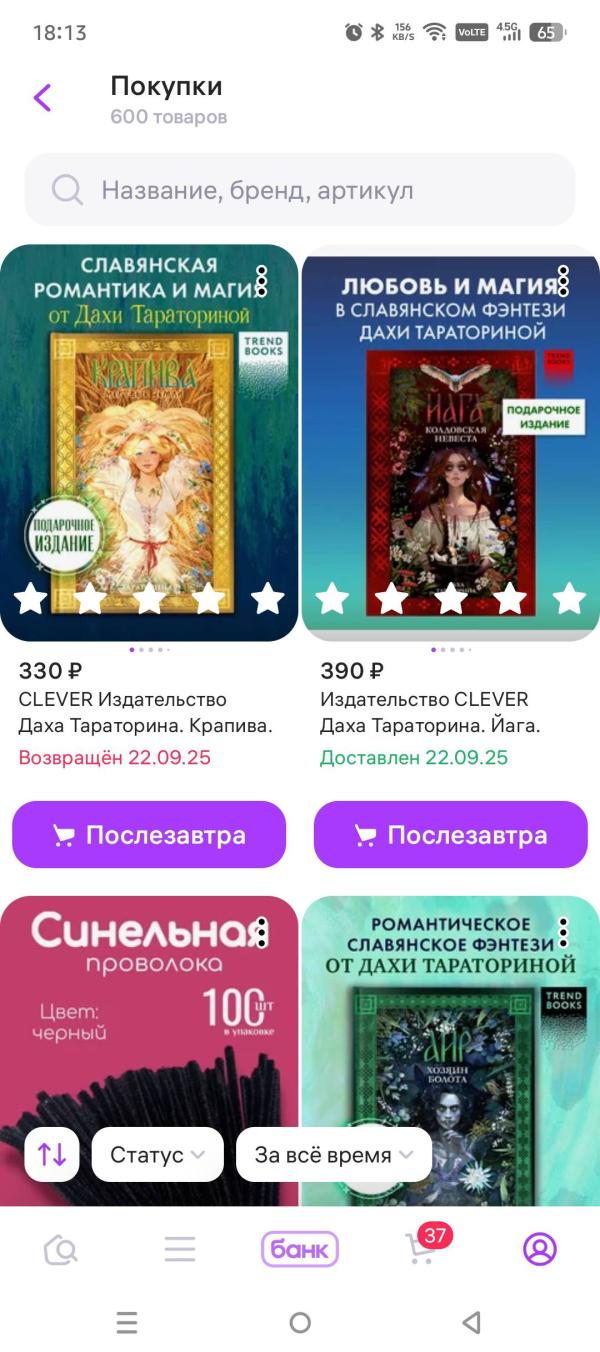Go to the home search tab

point(61,1249)
